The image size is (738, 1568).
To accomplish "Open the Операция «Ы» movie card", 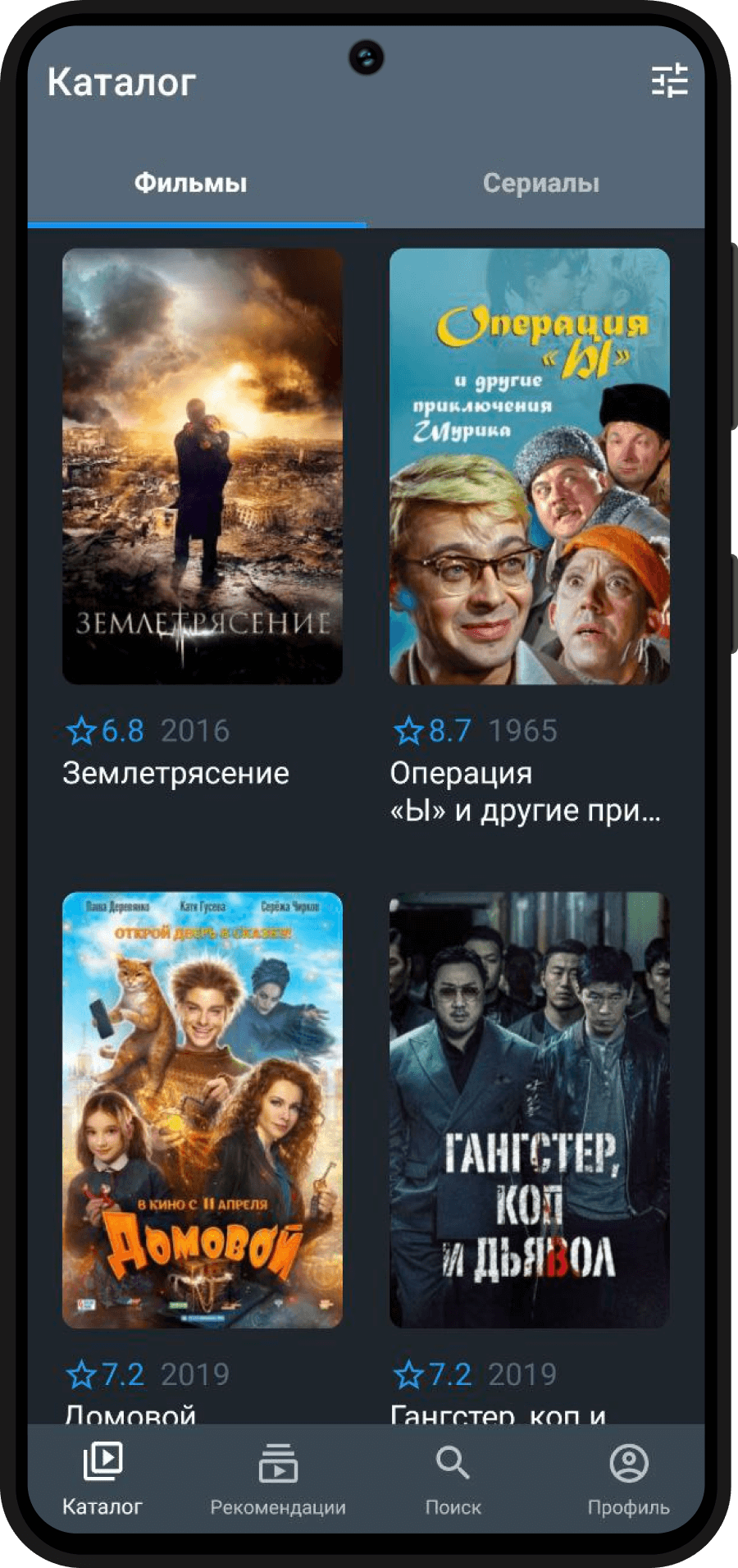I will pos(529,466).
